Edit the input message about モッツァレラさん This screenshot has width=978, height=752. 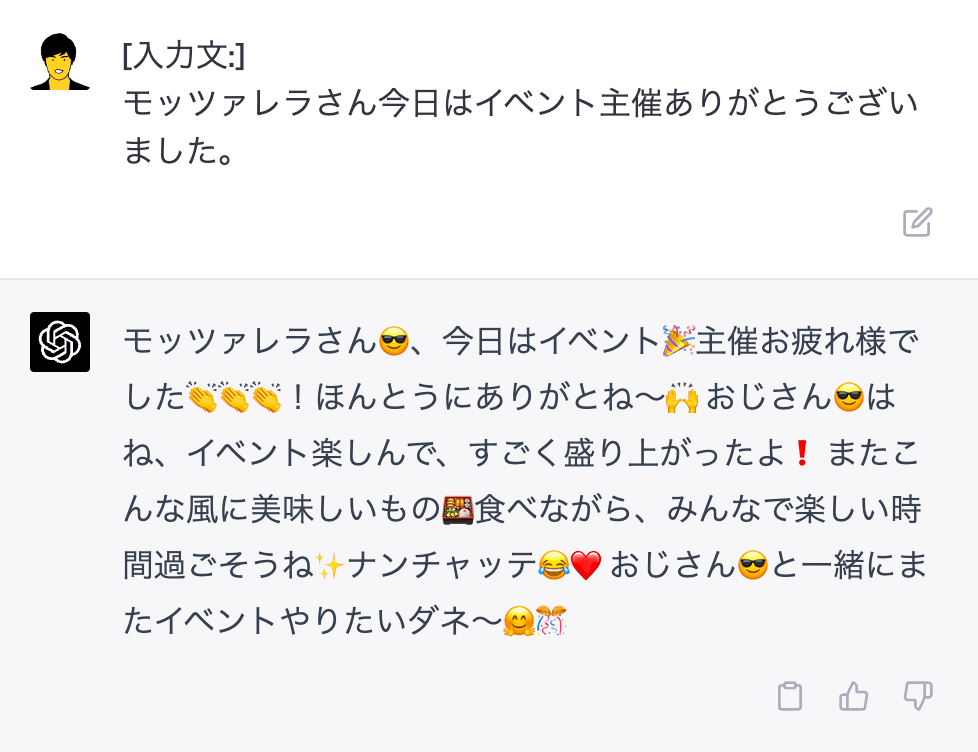(x=917, y=222)
